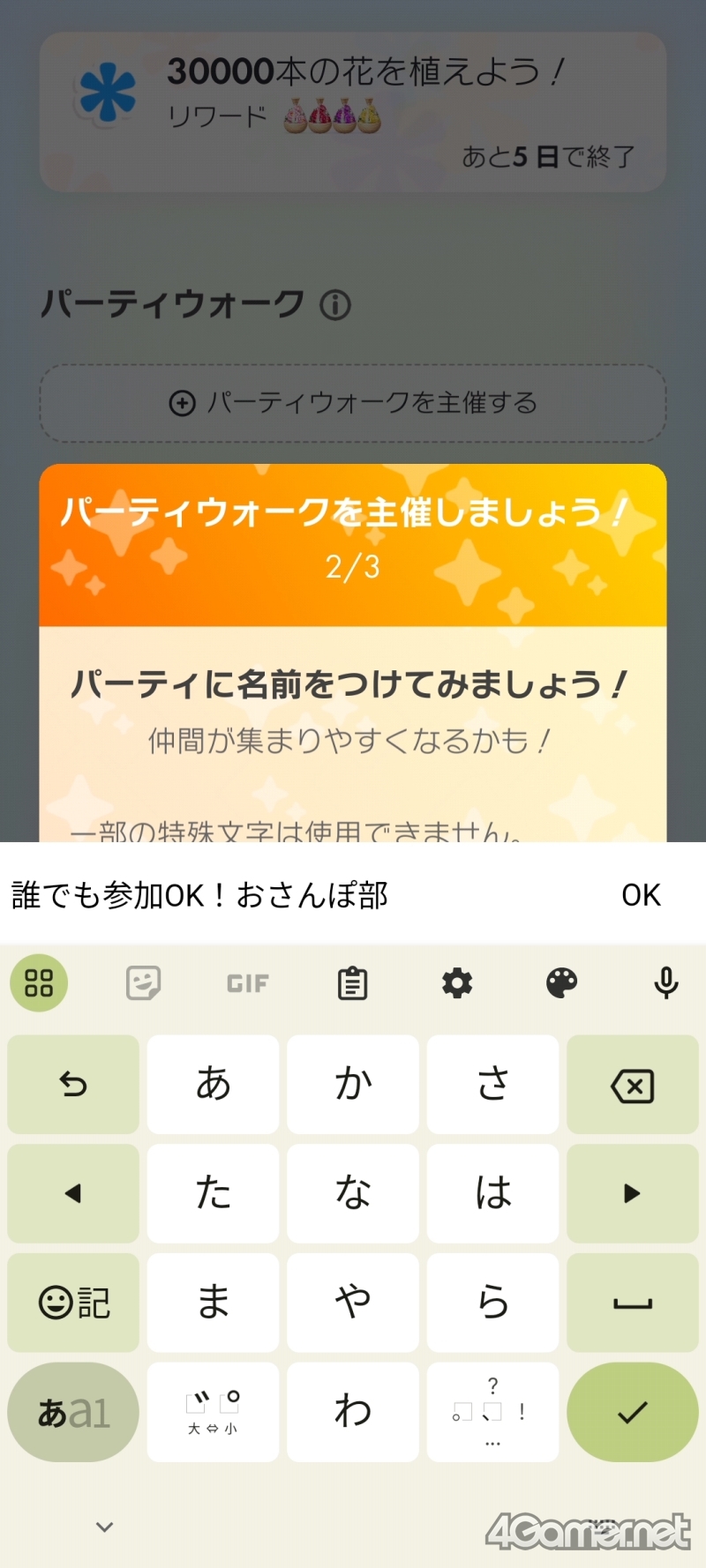
Task: Tap the わ kana key
Action: point(353,1412)
